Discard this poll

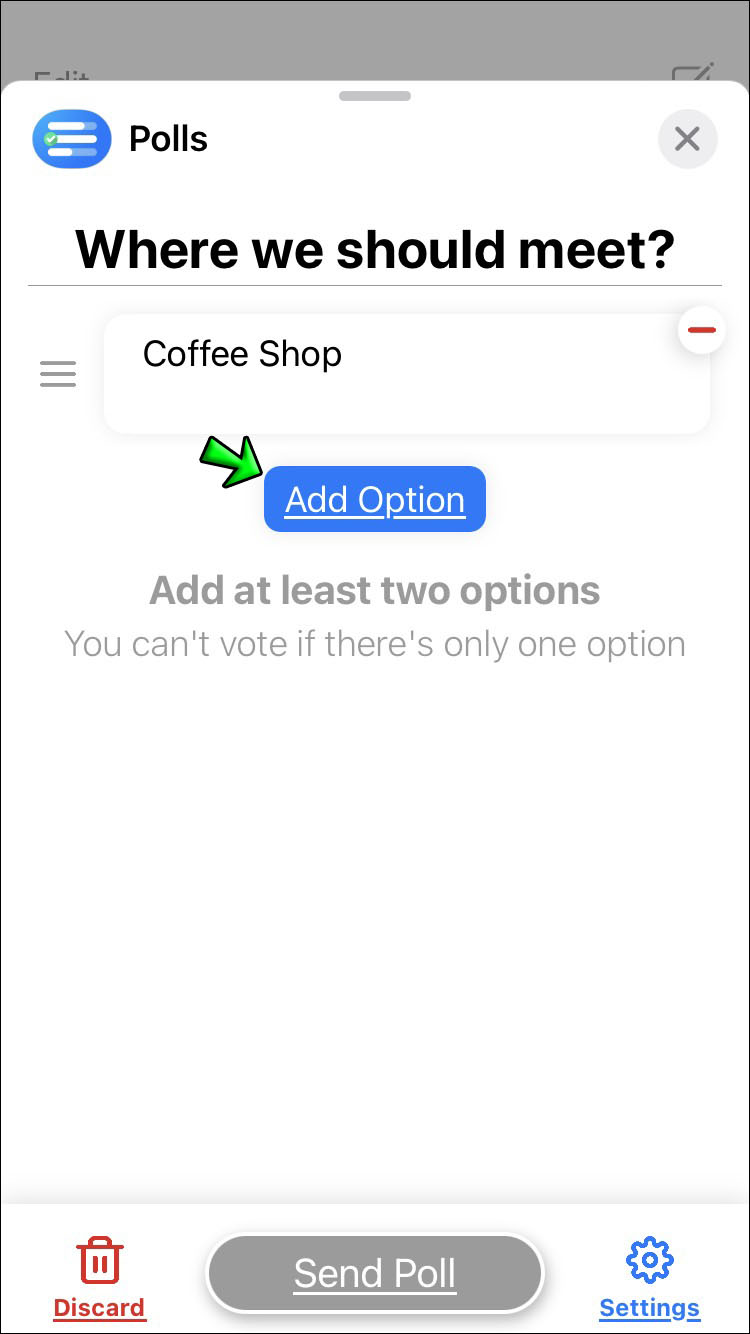[99, 1277]
